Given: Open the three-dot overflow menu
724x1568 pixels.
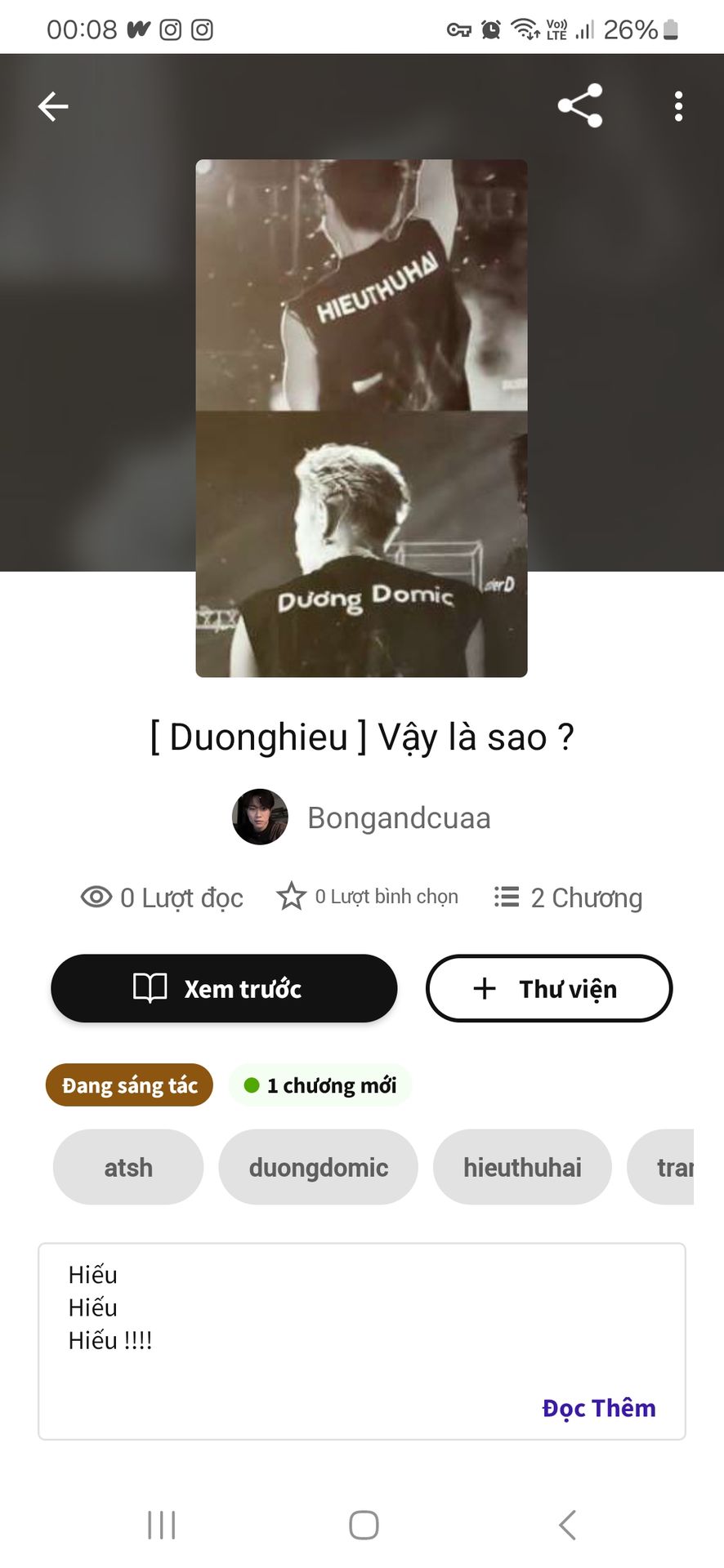Looking at the screenshot, I should (678, 106).
